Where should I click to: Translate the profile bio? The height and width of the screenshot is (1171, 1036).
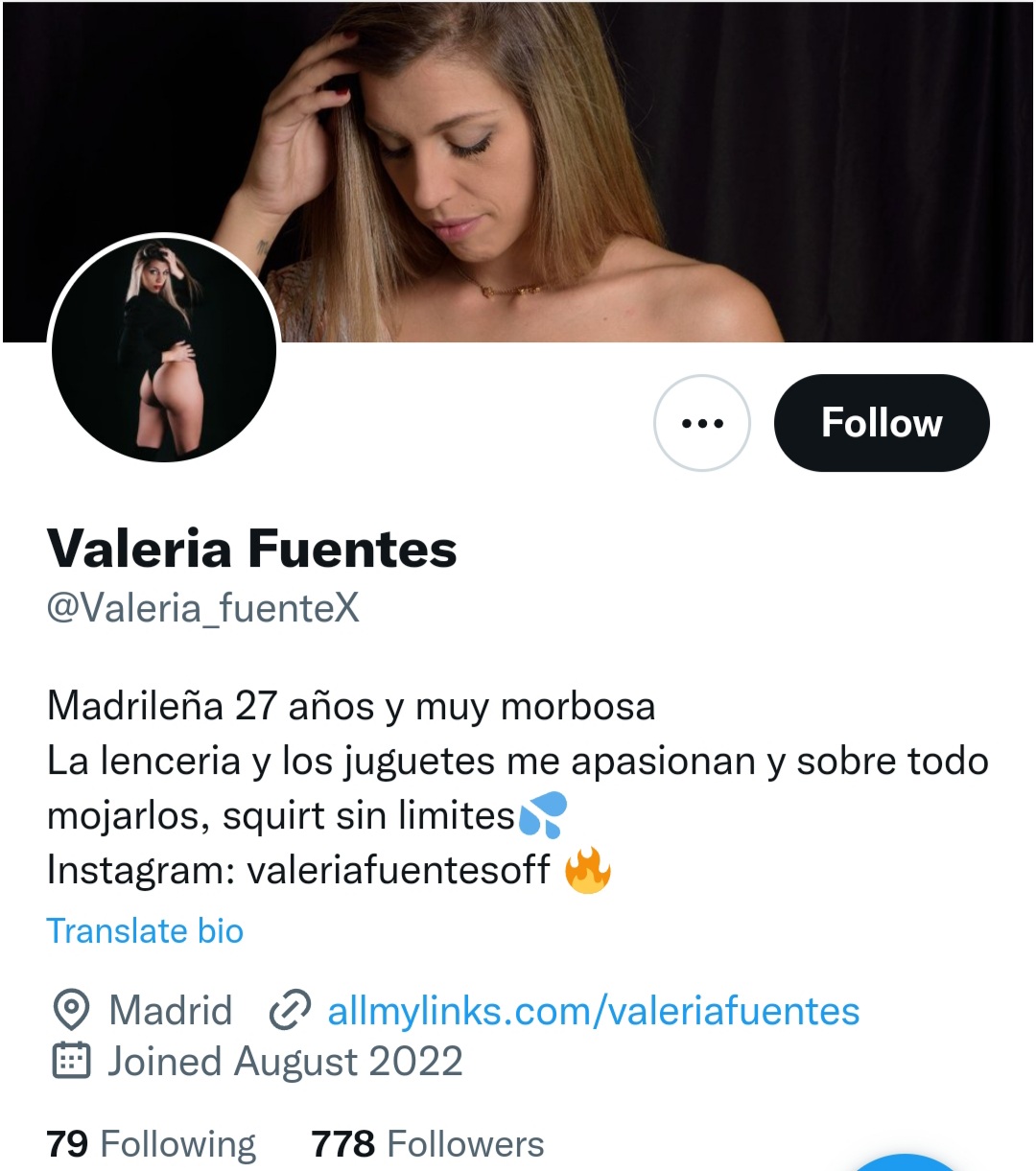(145, 931)
